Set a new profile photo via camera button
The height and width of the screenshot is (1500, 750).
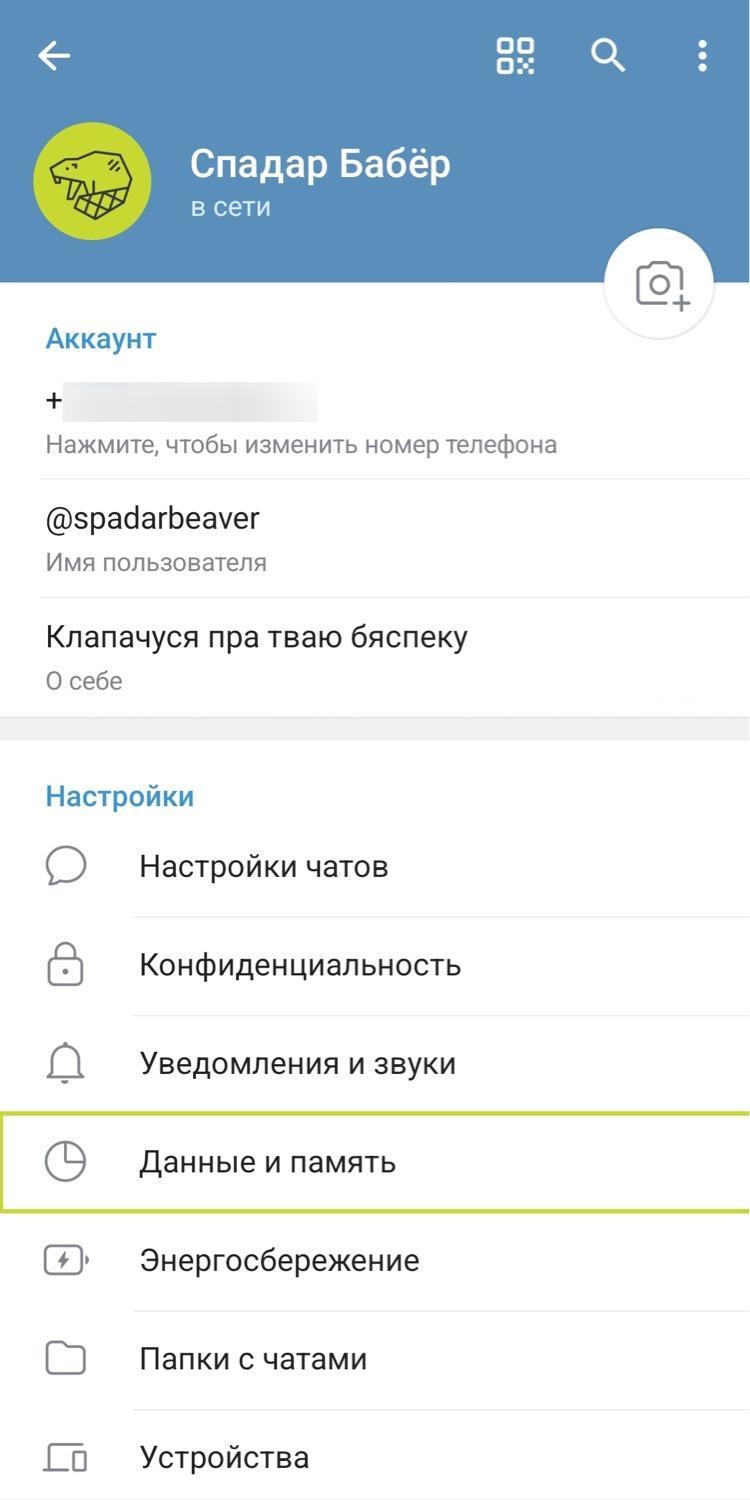(x=659, y=284)
